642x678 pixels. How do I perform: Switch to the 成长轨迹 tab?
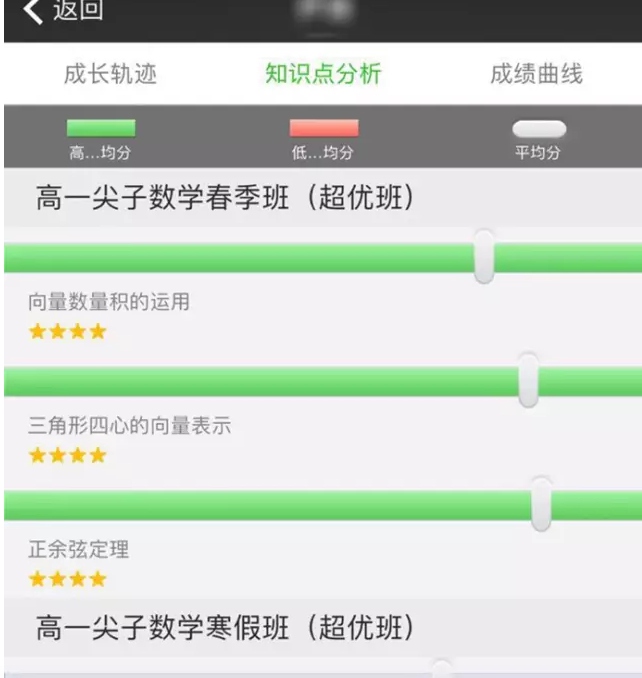110,74
